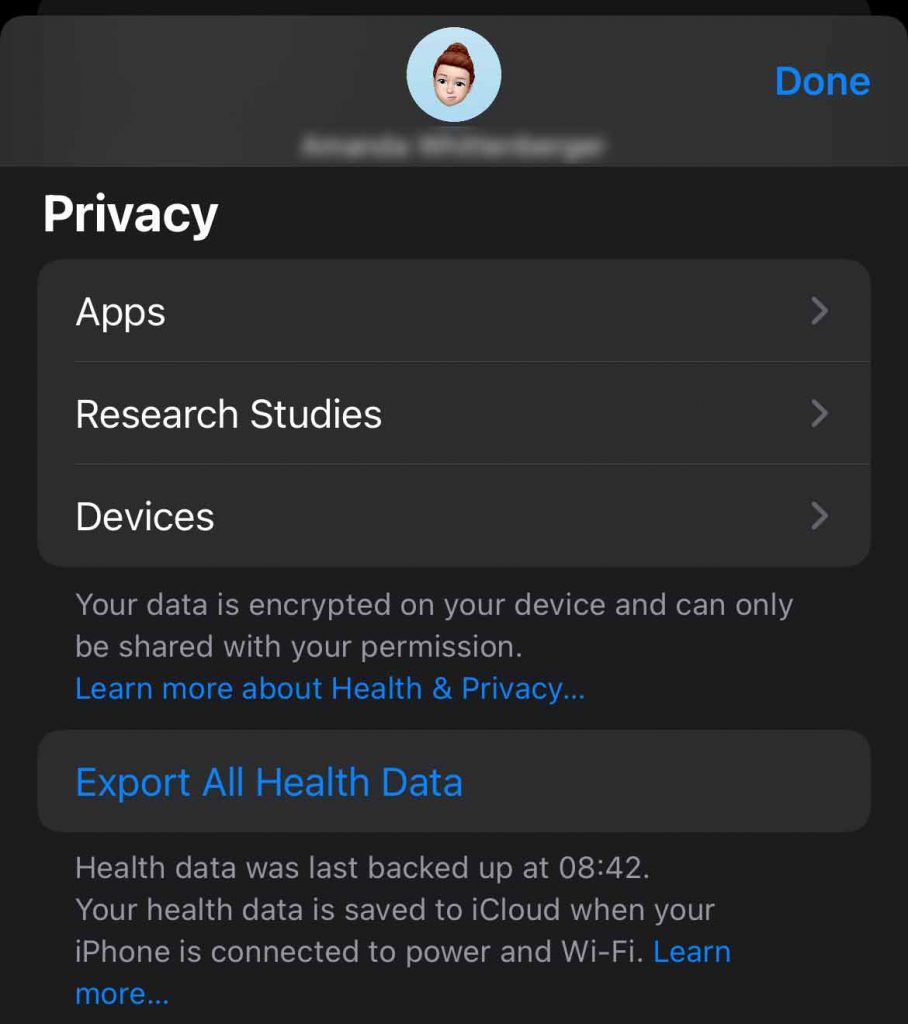Open Learn more about iCloud backup
Viewport: 908px width, 1024px height.
coord(691,952)
